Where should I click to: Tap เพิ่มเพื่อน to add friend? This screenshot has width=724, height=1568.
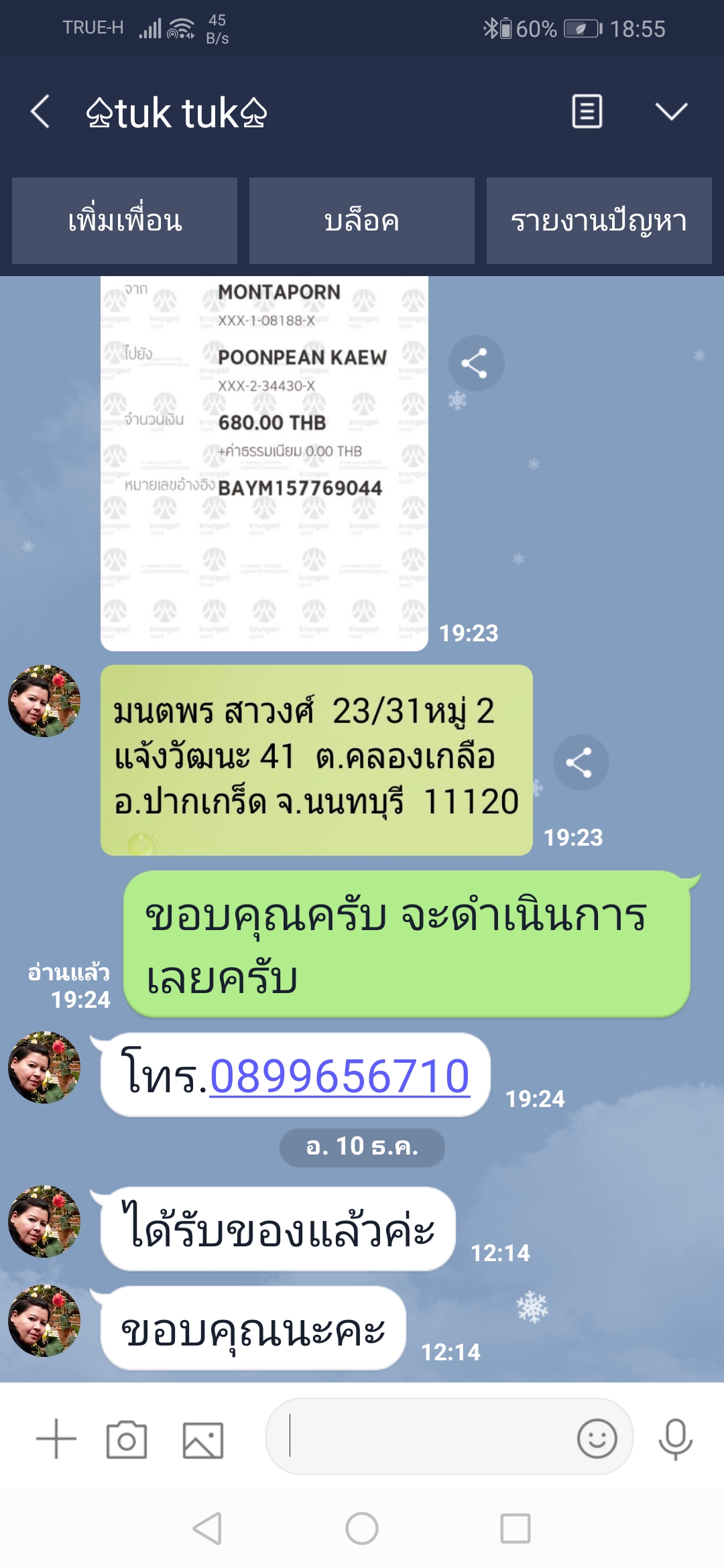[125, 220]
